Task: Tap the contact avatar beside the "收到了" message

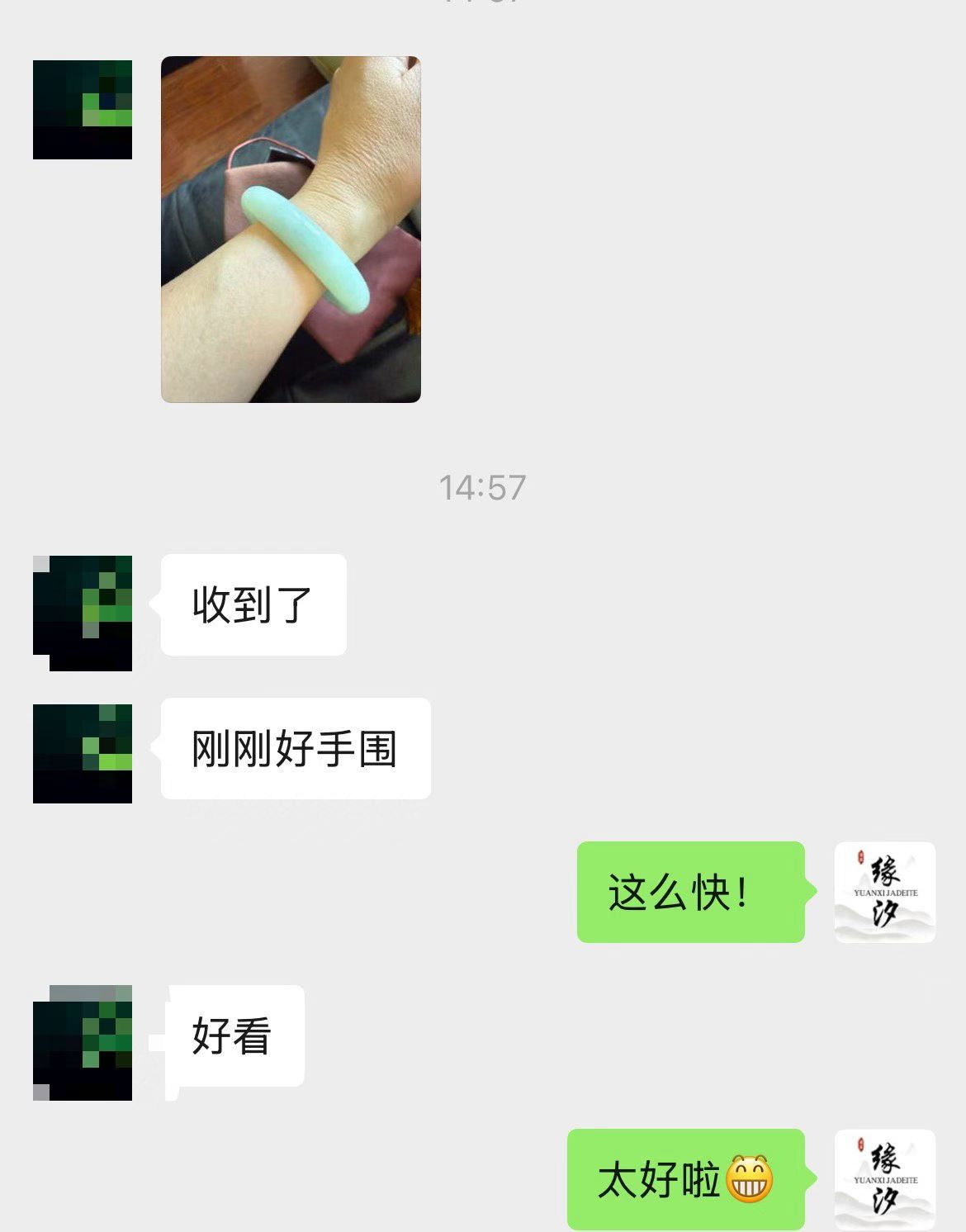Action: coord(83,613)
